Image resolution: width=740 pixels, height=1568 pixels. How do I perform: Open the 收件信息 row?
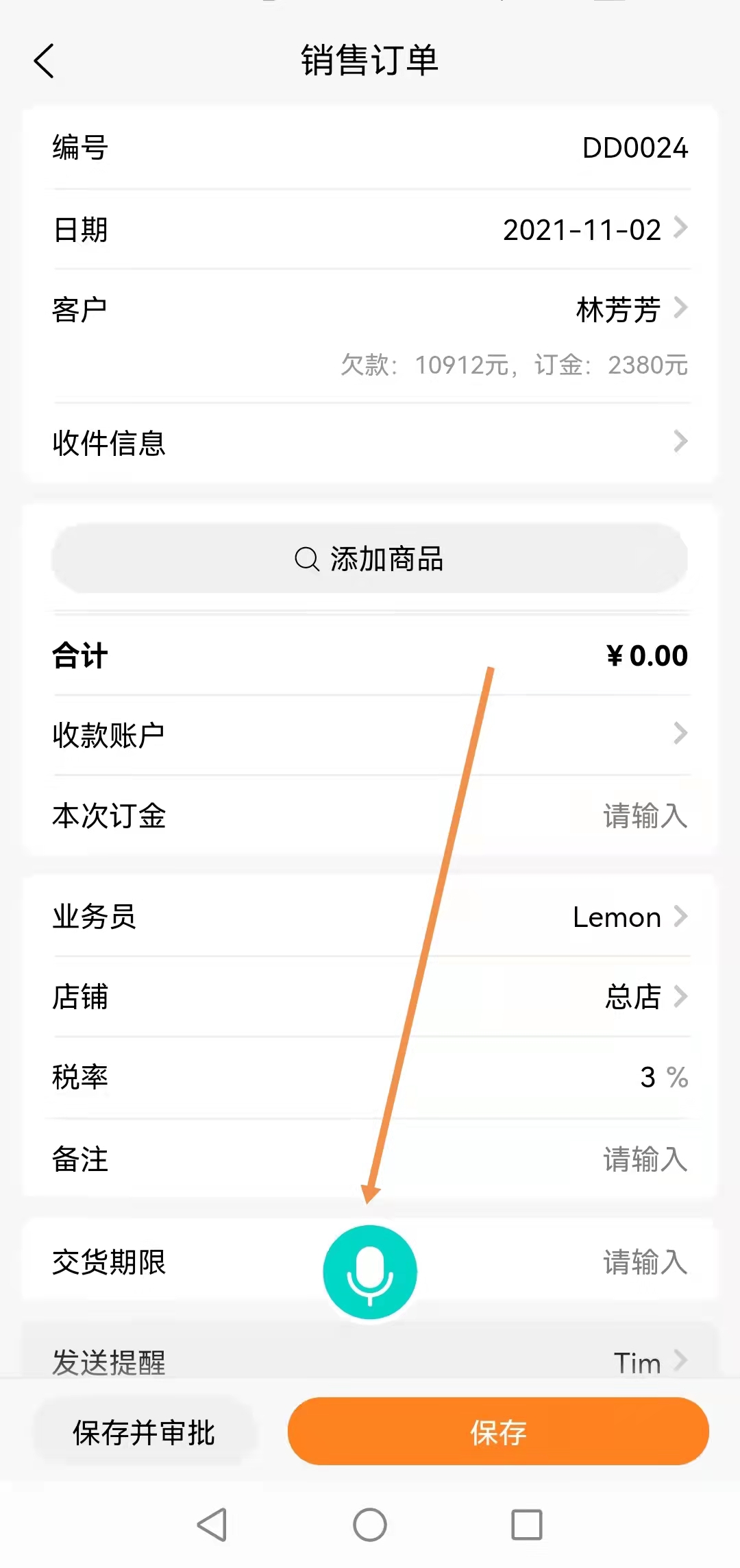370,443
